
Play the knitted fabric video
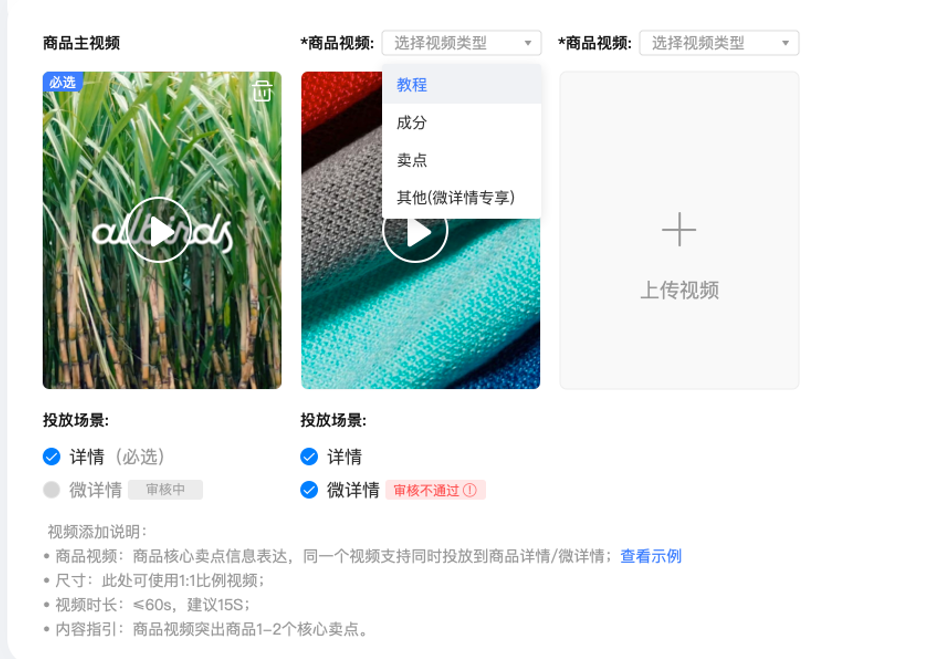click(416, 232)
